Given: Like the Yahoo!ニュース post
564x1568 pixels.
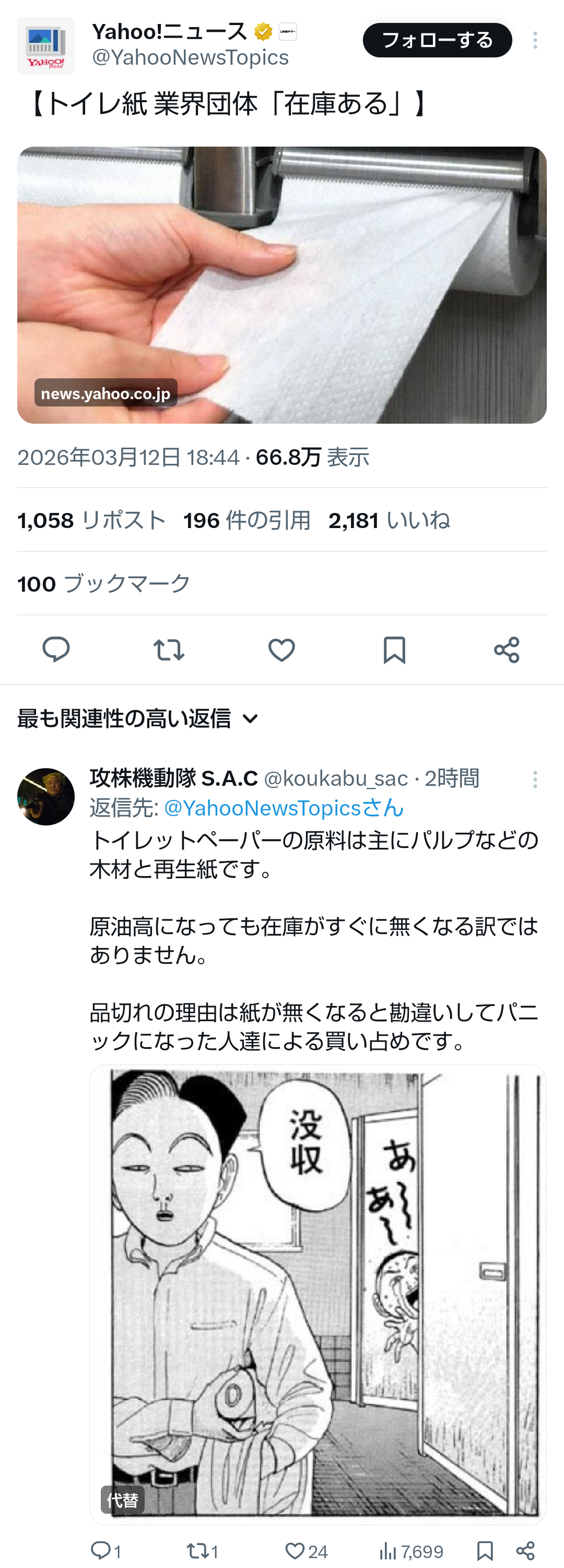Looking at the screenshot, I should pos(281,650).
